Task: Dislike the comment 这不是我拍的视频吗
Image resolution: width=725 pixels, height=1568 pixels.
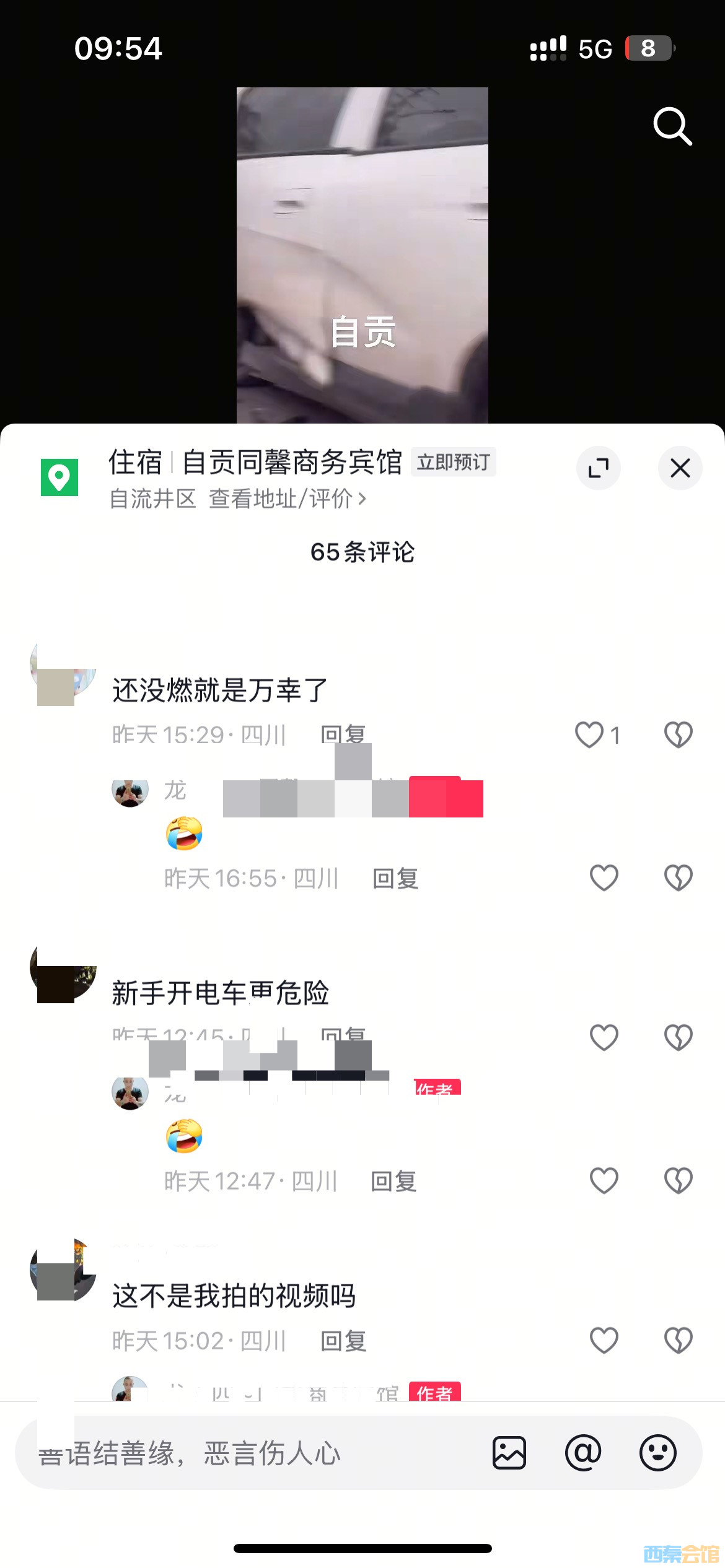Action: tap(678, 1341)
